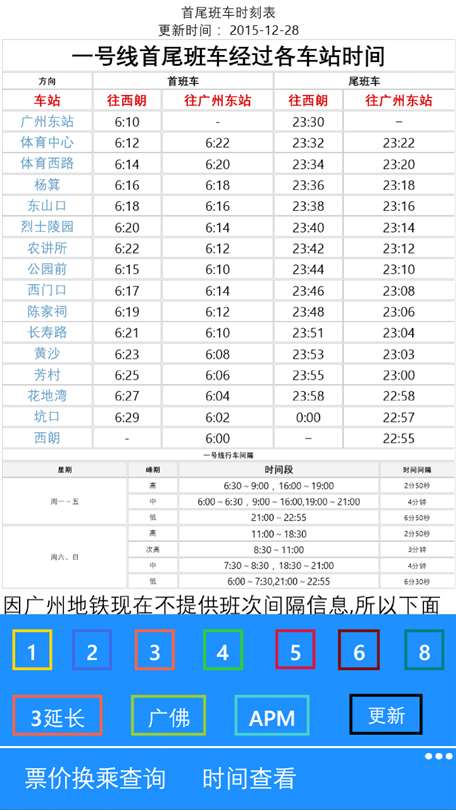Switch to line 8 timetable
The image size is (456, 810).
pos(424,650)
